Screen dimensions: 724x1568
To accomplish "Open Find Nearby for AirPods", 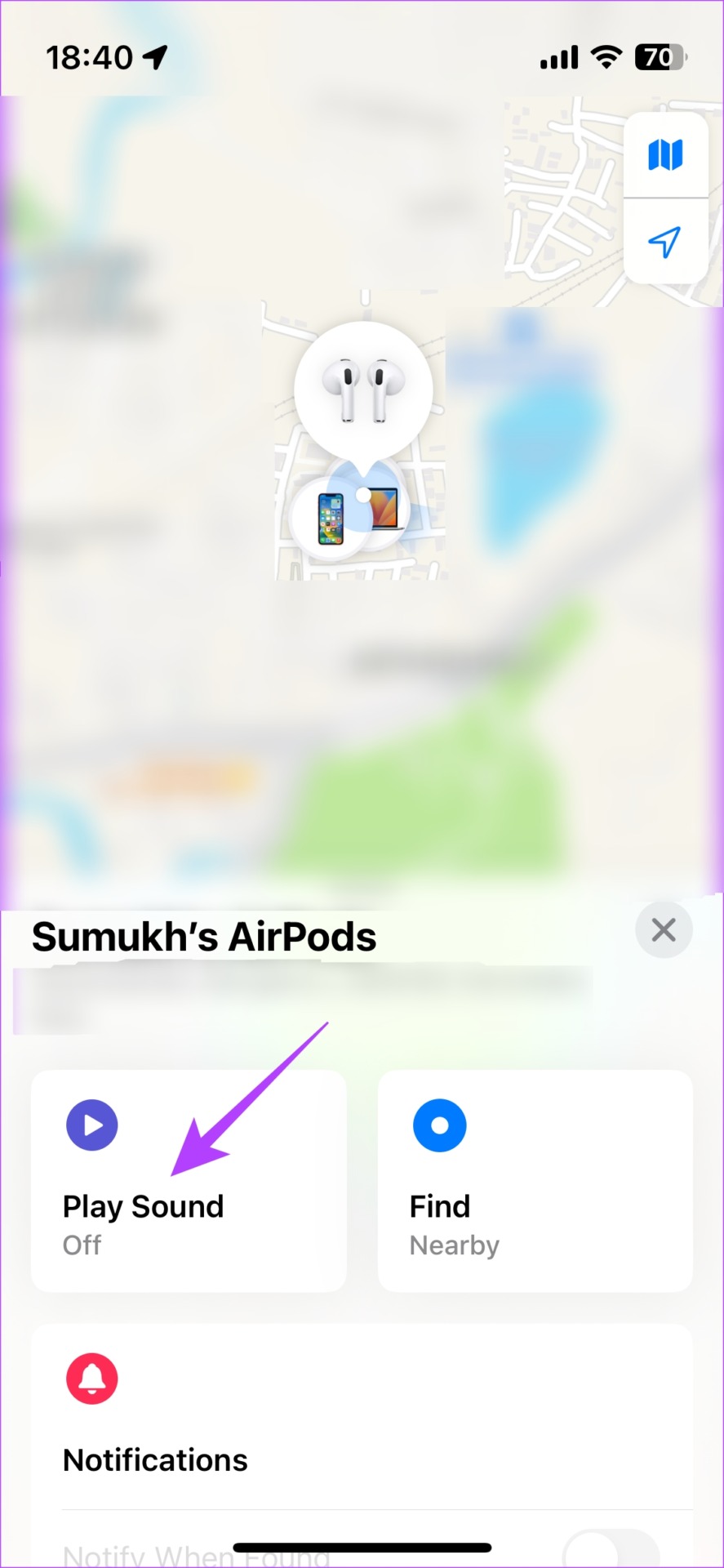I will [x=535, y=1180].
